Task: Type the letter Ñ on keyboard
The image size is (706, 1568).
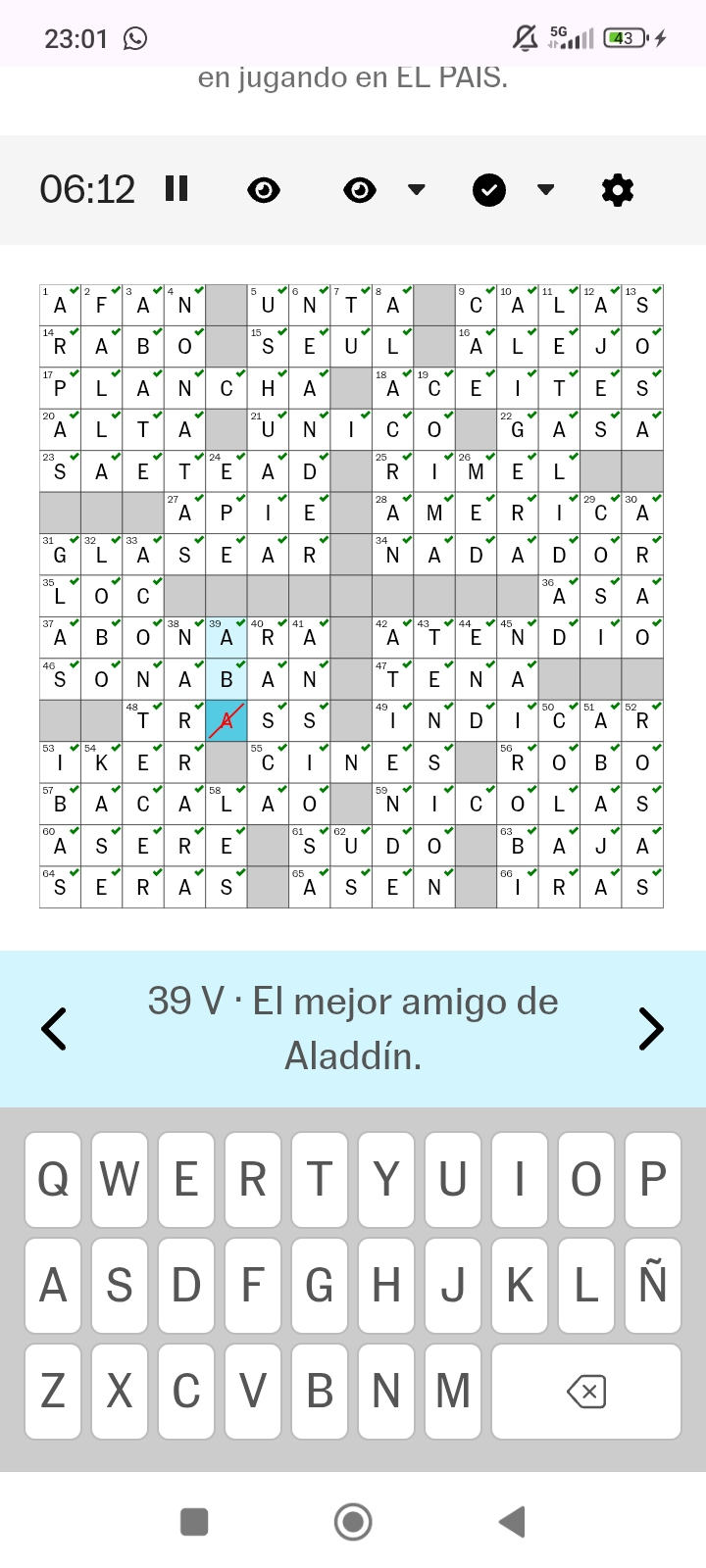Action: (652, 1285)
